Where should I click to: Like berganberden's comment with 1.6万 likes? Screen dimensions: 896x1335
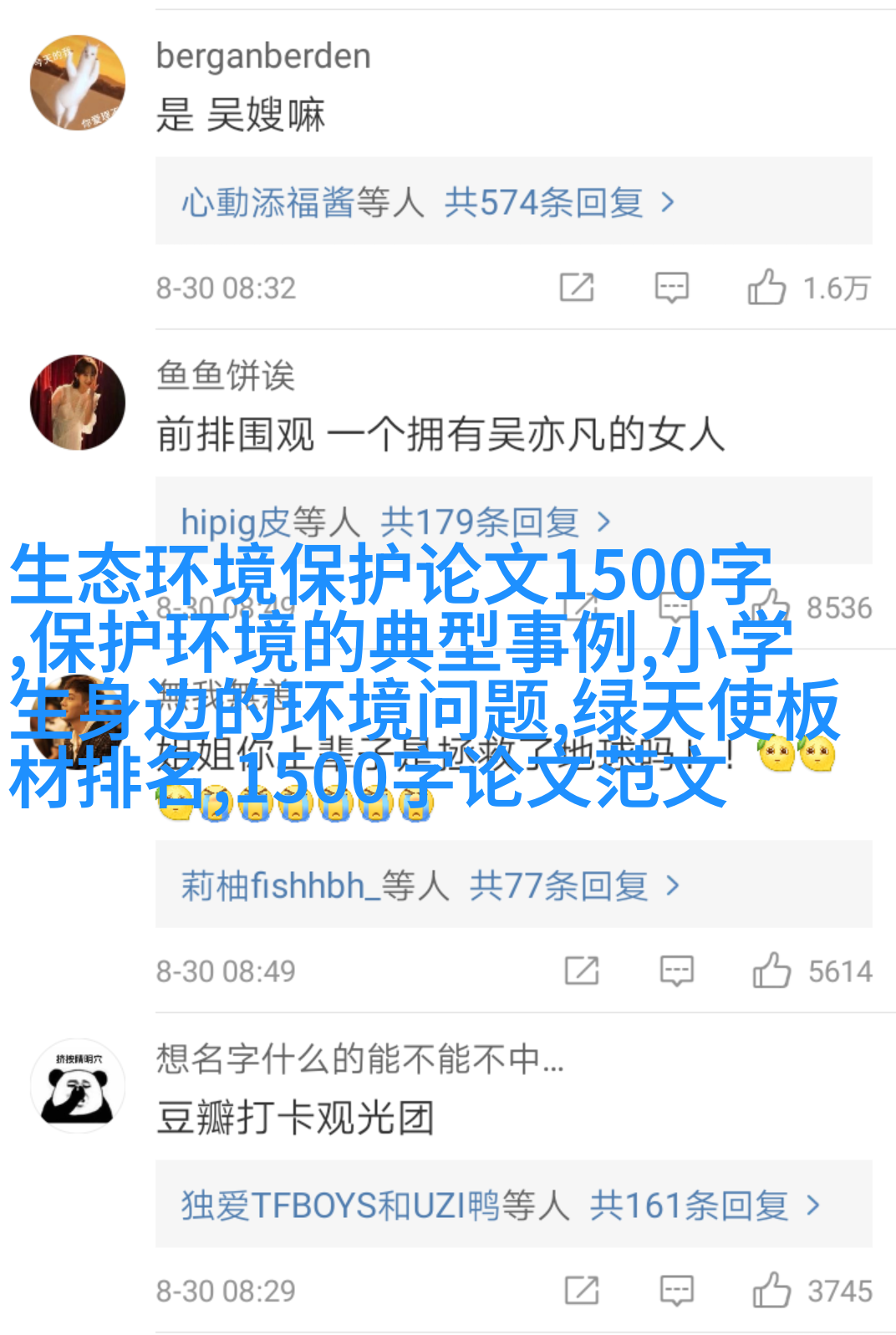pyautogui.click(x=766, y=288)
